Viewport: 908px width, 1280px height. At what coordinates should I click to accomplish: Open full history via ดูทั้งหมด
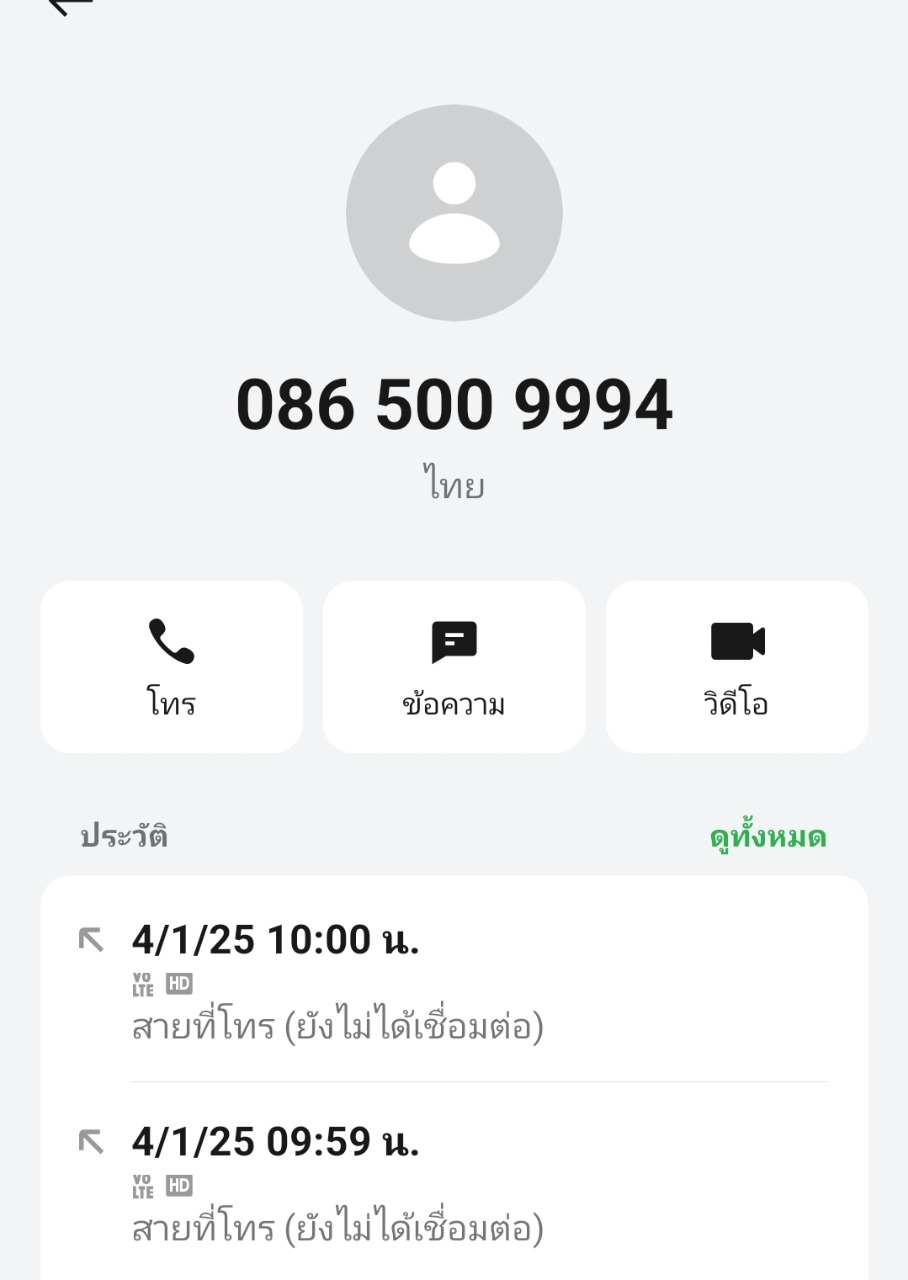(767, 837)
